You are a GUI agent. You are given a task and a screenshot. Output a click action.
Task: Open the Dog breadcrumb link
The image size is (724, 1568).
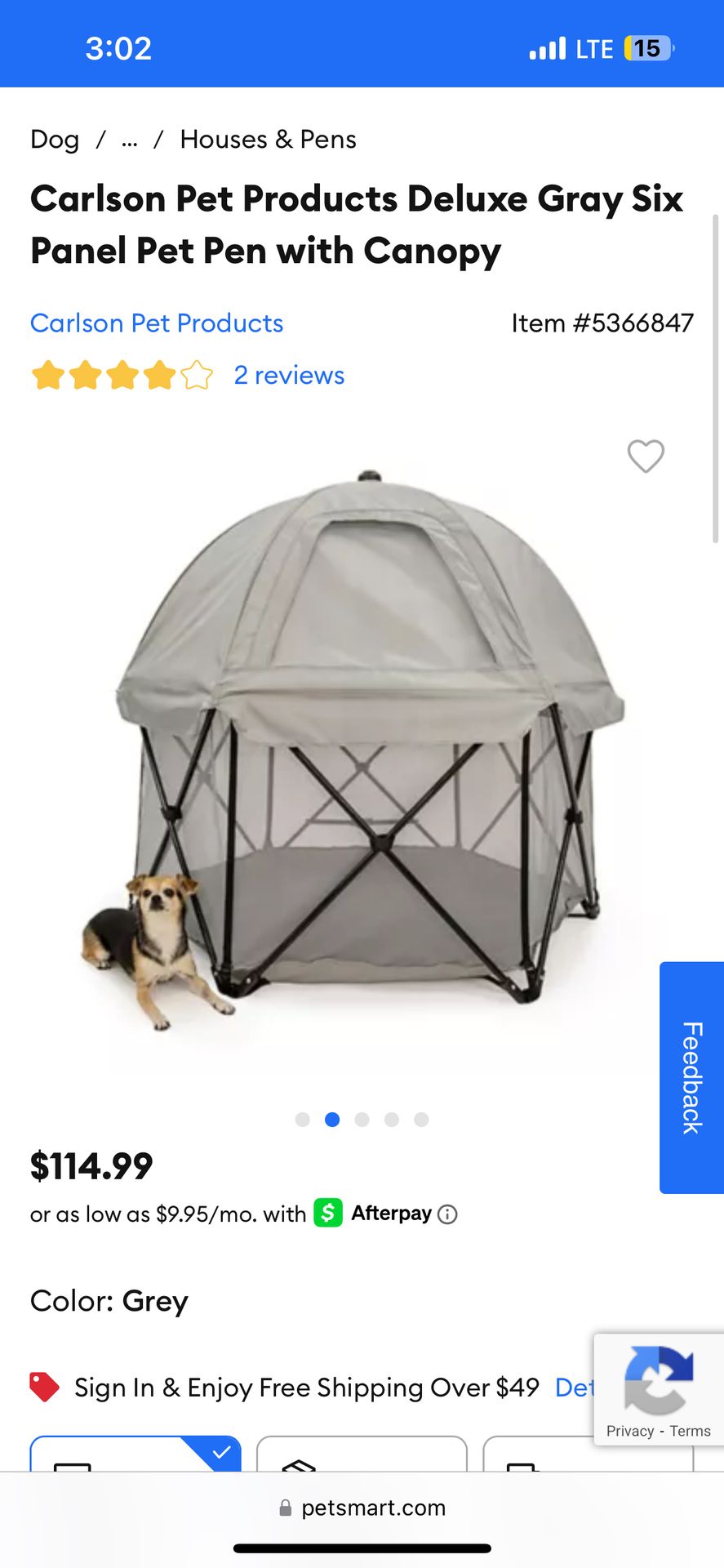[x=55, y=140]
